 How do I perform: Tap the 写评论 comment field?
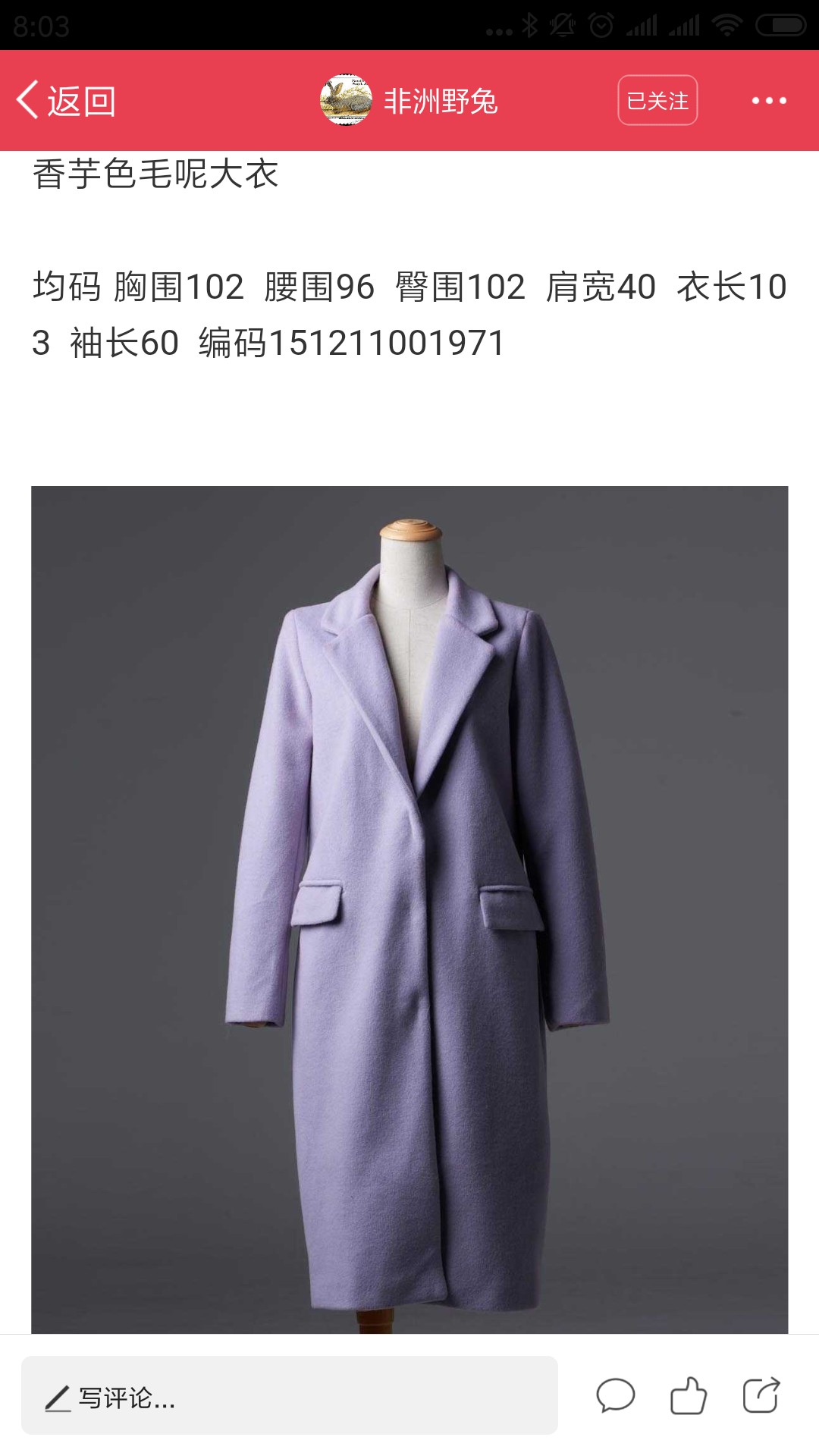[290, 1395]
